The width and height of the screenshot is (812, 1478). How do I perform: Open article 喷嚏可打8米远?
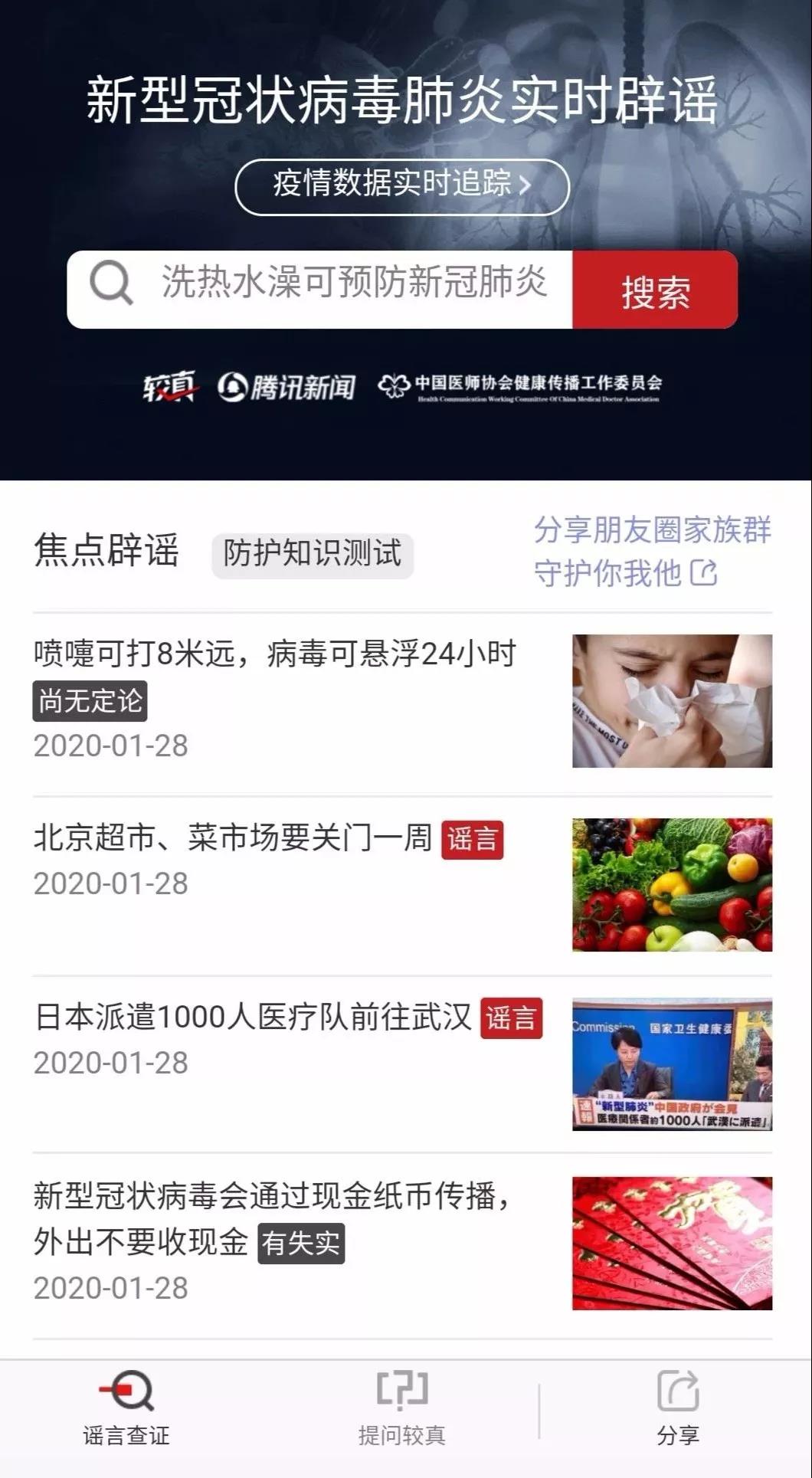[x=274, y=655]
